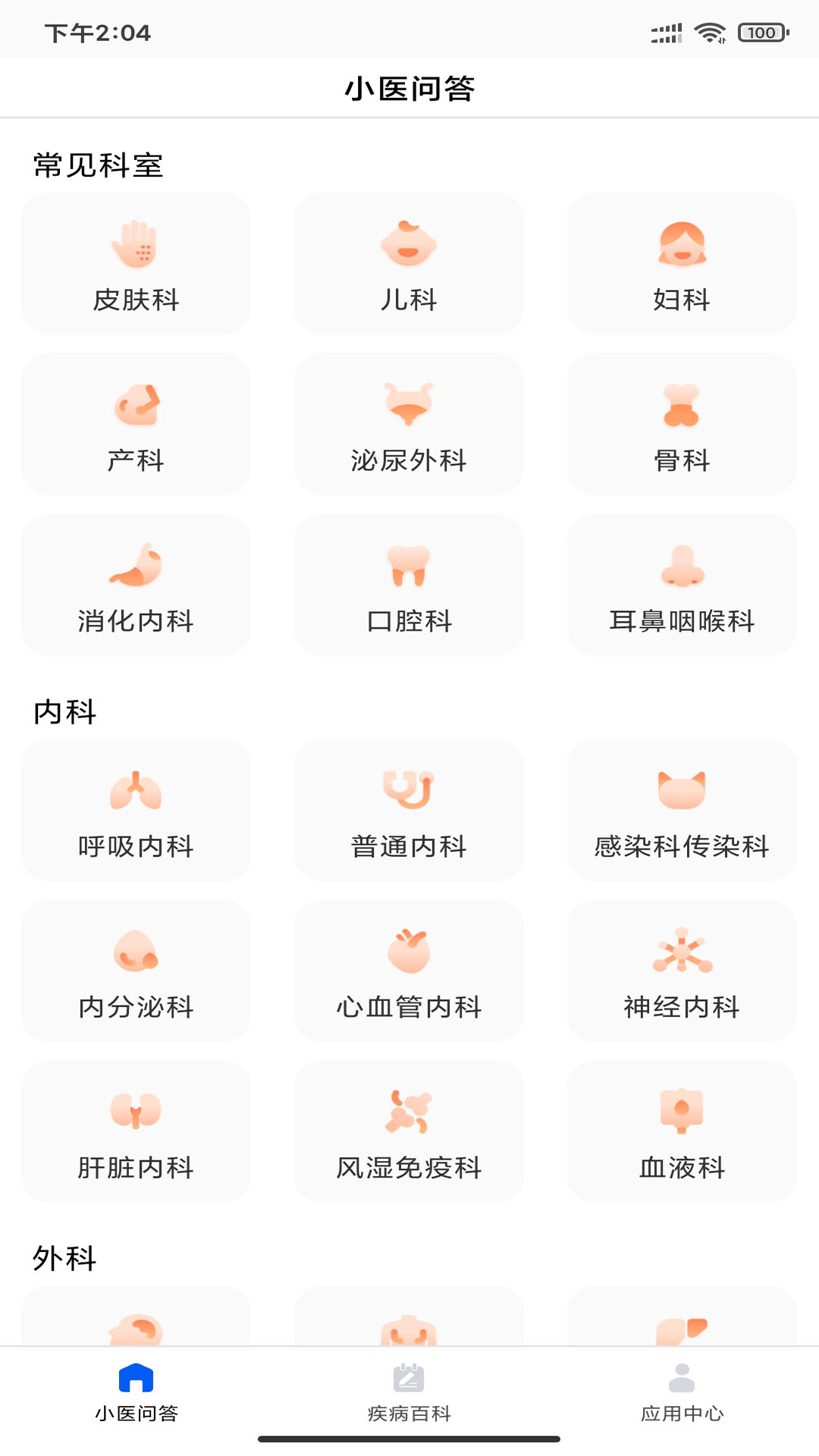Open 呼吸内科 under 内科
The image size is (819, 1456).
pyautogui.click(x=136, y=811)
